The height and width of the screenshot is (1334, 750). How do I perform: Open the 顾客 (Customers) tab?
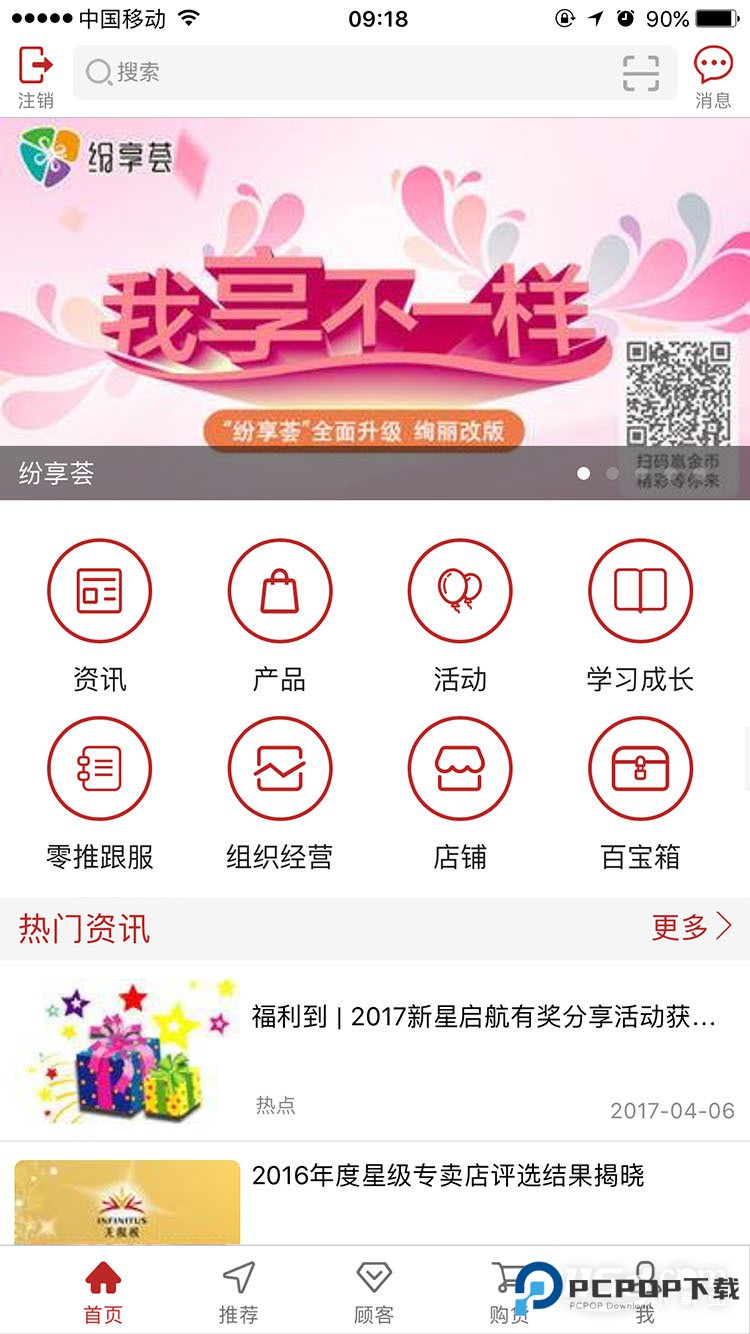[x=374, y=1290]
